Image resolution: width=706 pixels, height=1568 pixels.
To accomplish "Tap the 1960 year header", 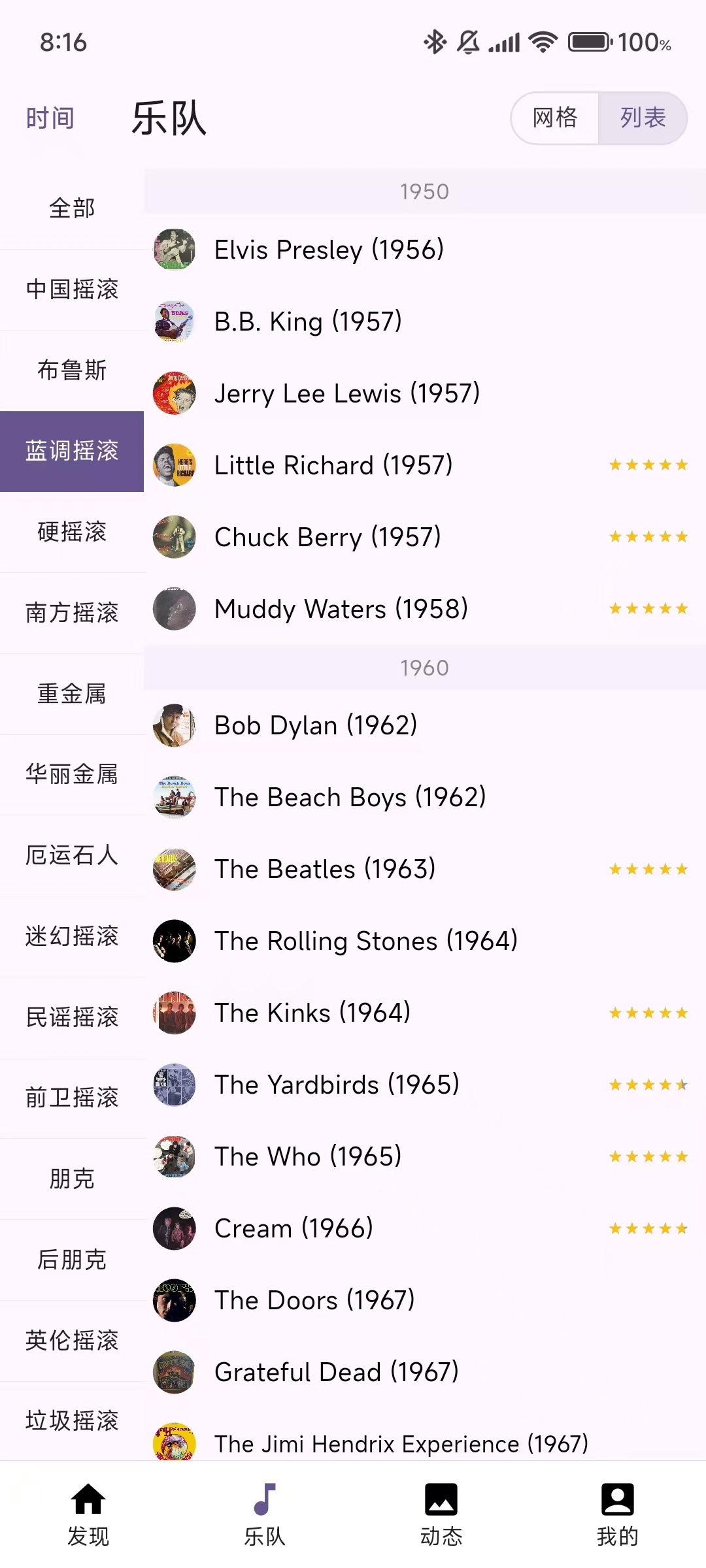I will (424, 668).
